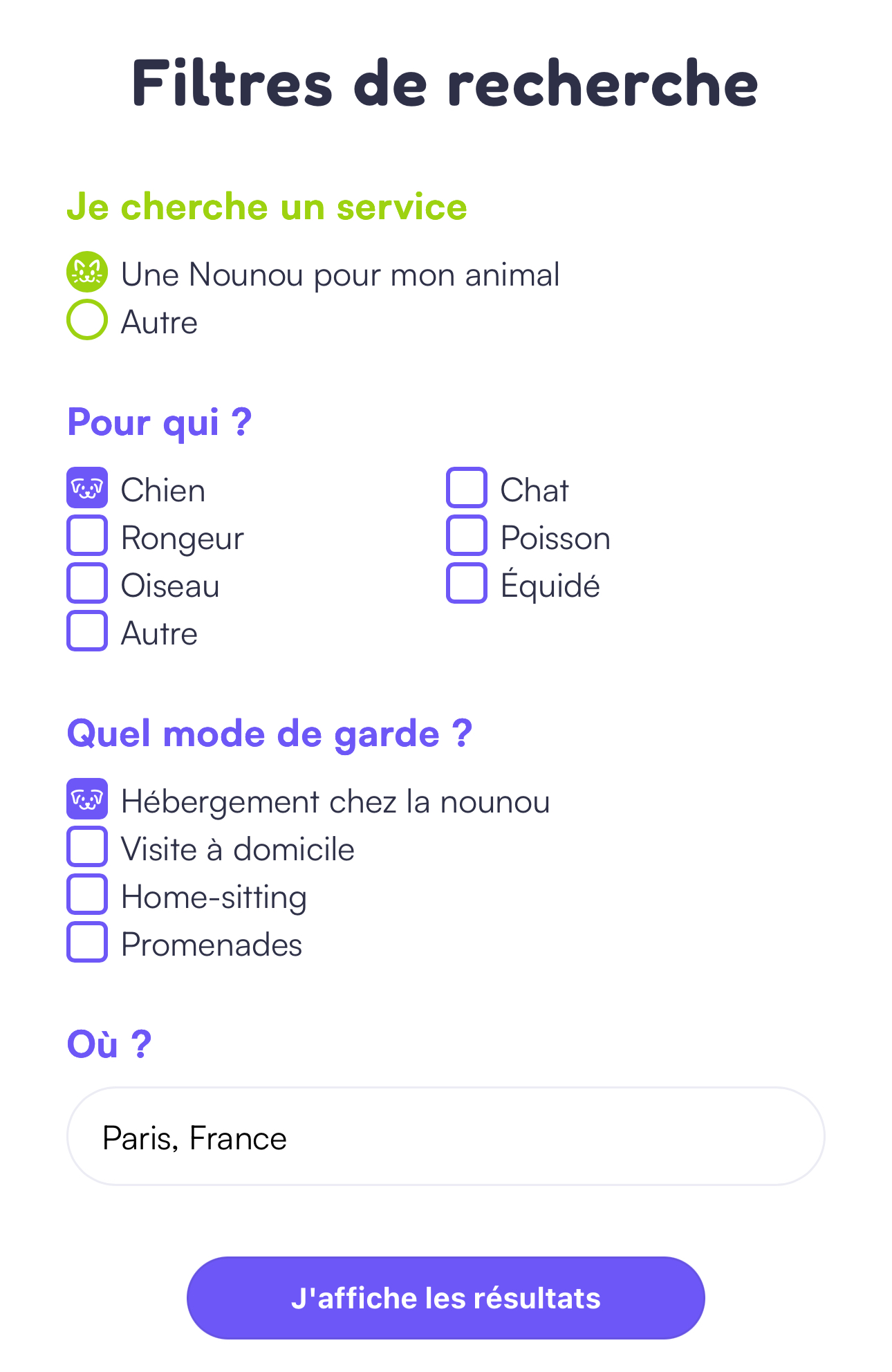
Task: Check 'Autre' in the Pour qui section
Action: pyautogui.click(x=86, y=631)
